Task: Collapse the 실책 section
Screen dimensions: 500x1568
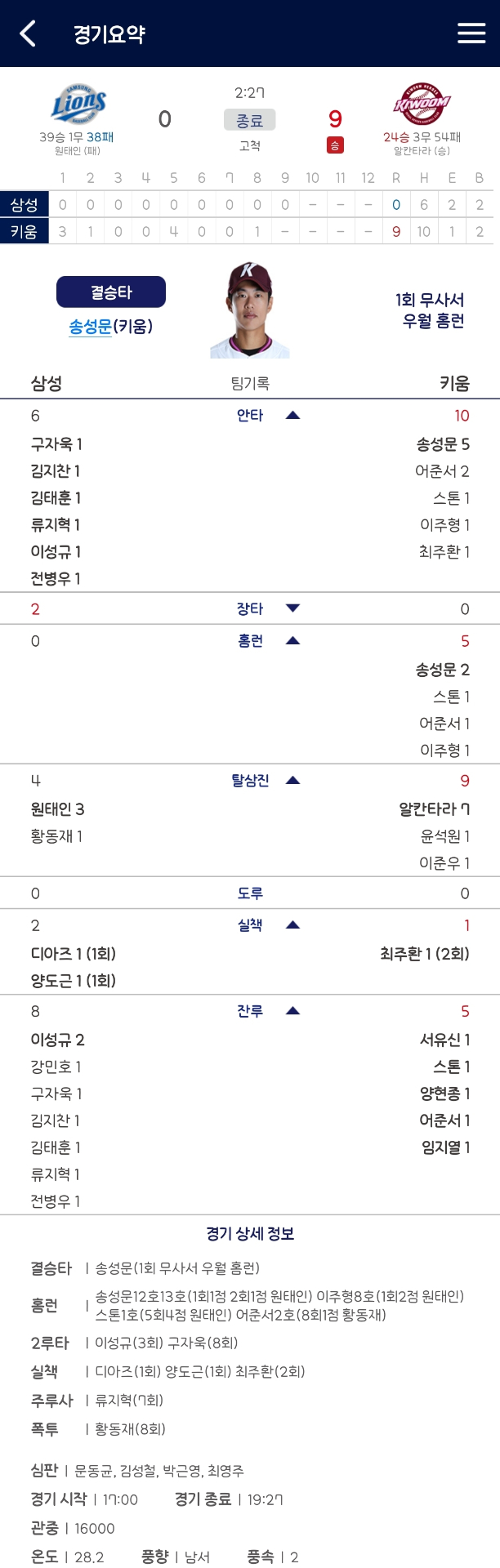Action: pos(292,925)
